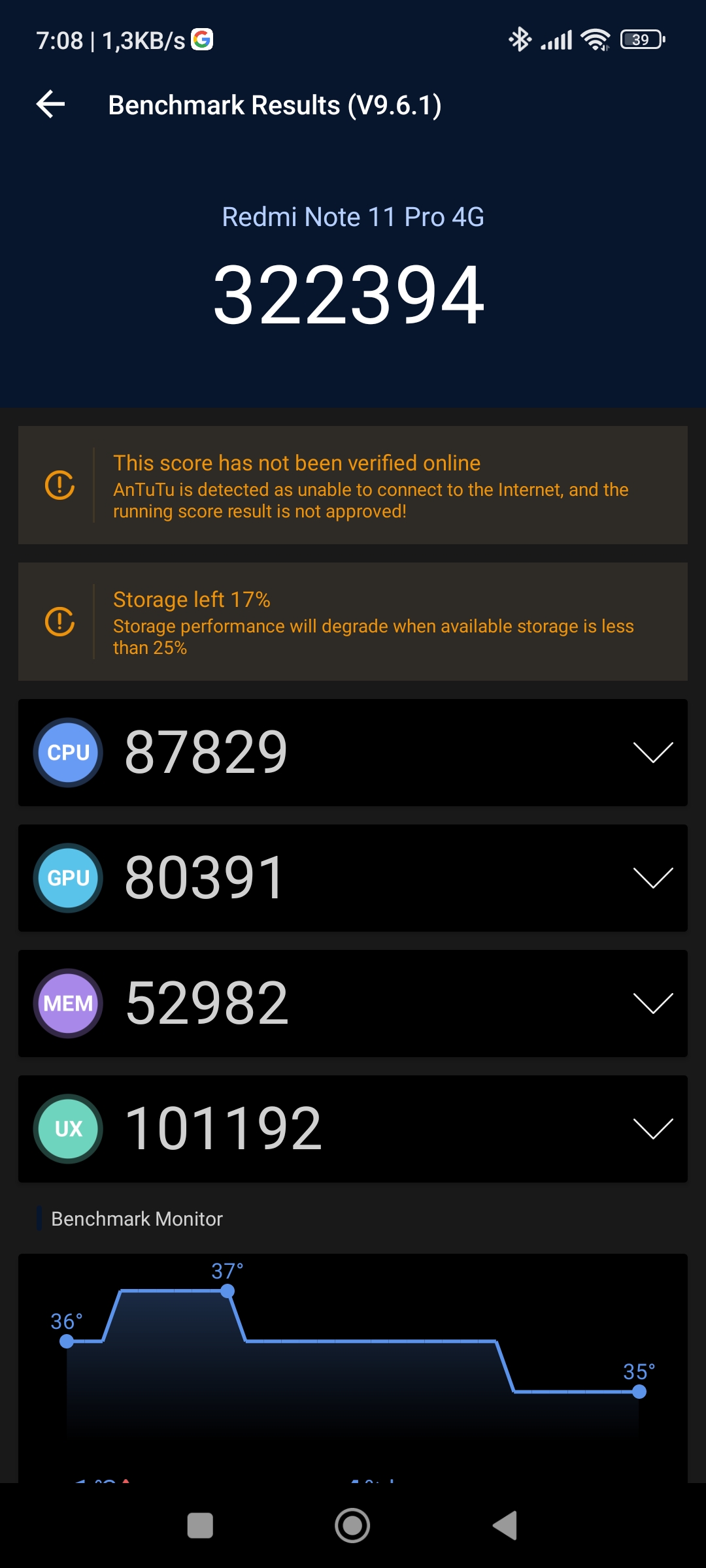The height and width of the screenshot is (1568, 706).
Task: Go back using the top-left arrow
Action: tap(50, 105)
